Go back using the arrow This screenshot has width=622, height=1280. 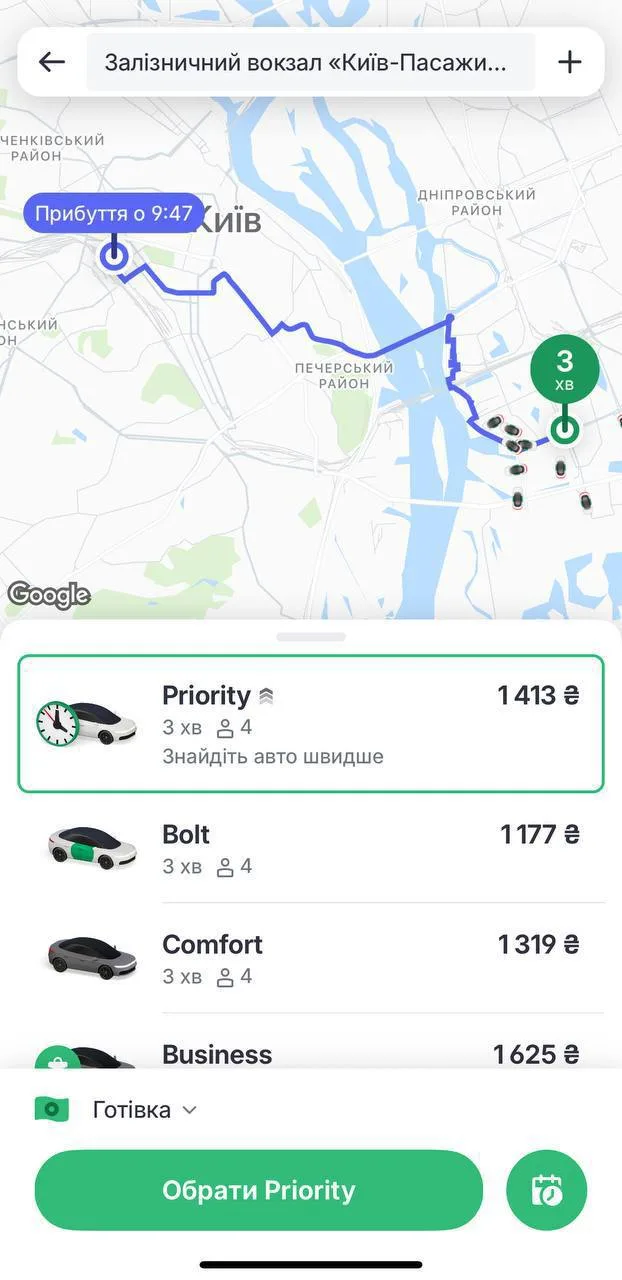[52, 62]
